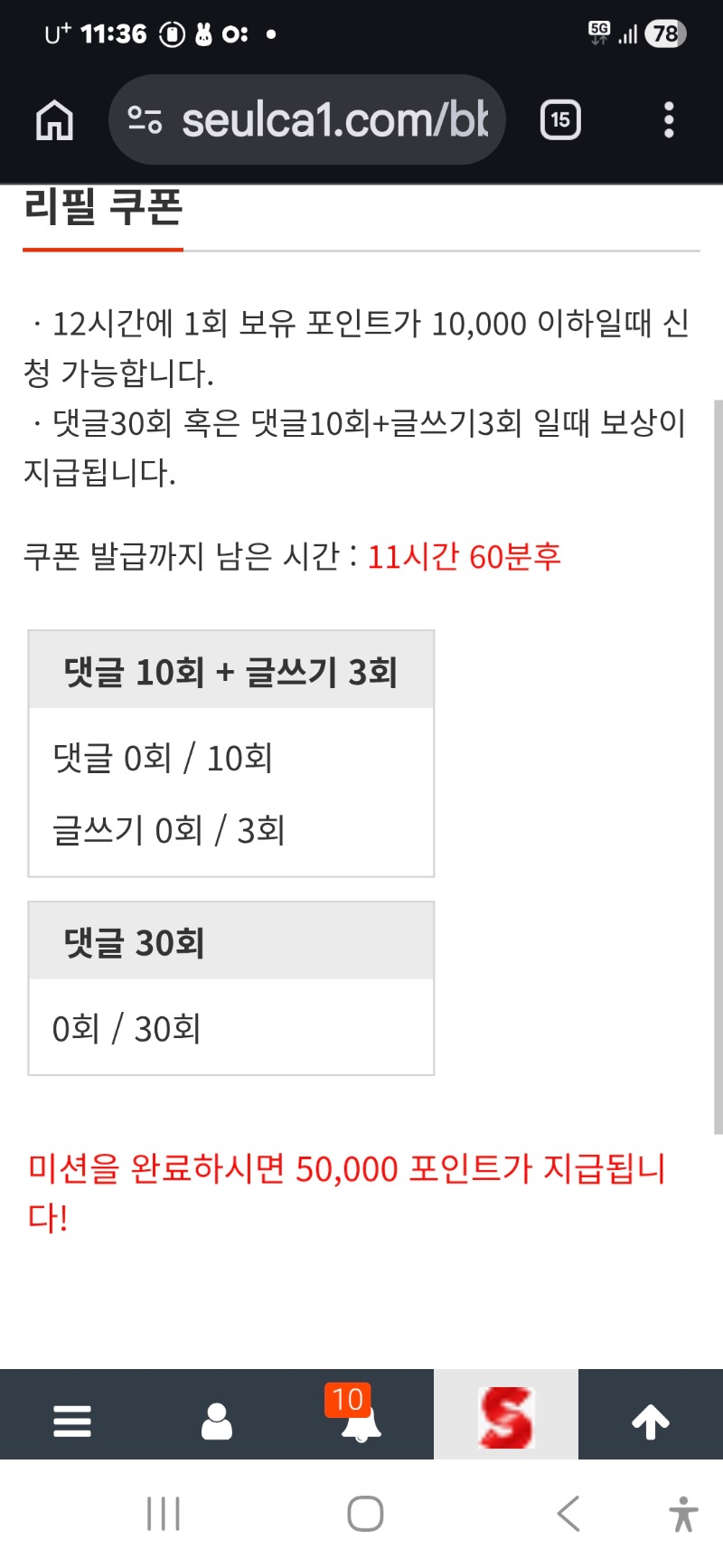Open the site's hamburger menu
The height and width of the screenshot is (1568, 723).
72,1420
